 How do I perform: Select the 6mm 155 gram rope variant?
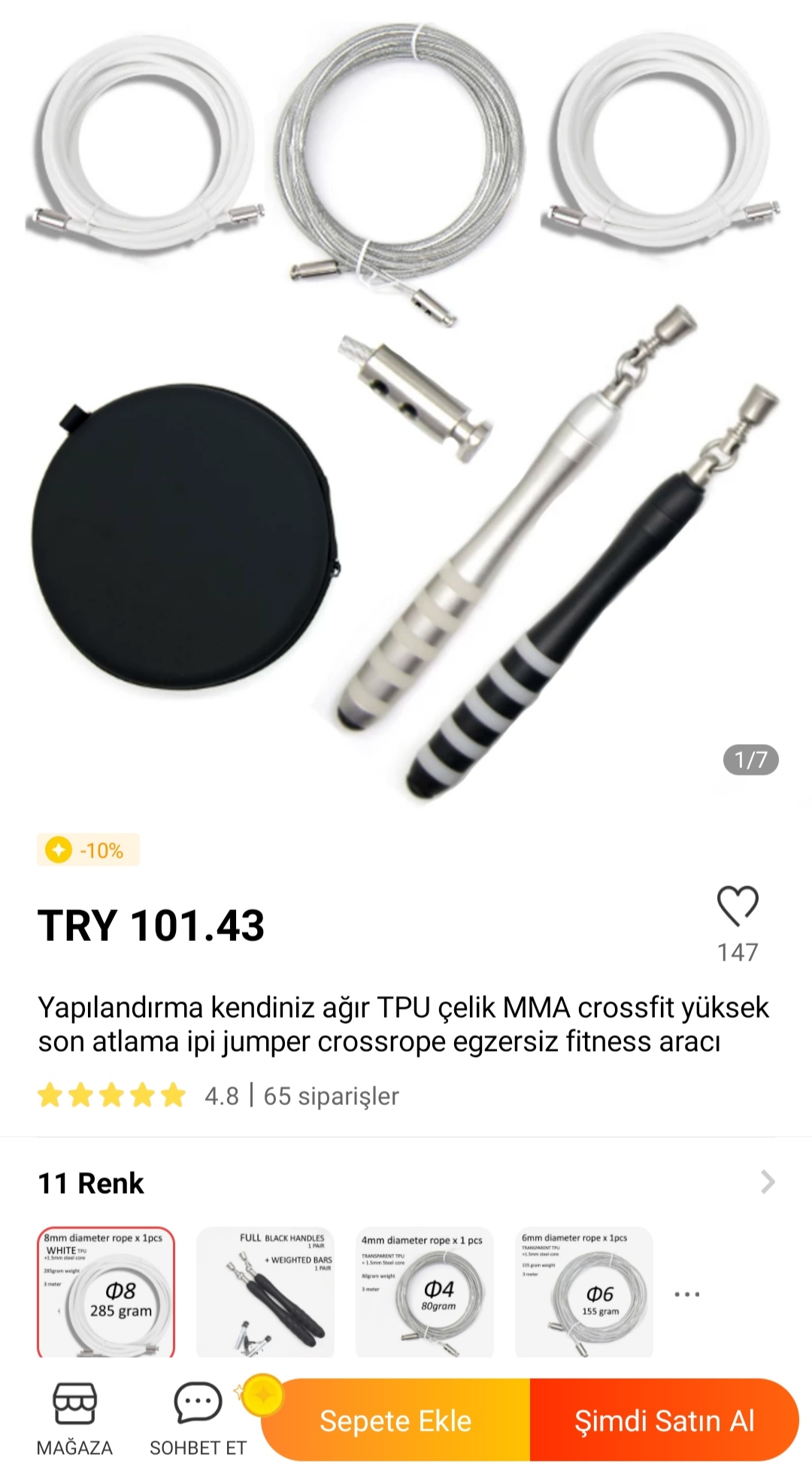[x=584, y=1292]
